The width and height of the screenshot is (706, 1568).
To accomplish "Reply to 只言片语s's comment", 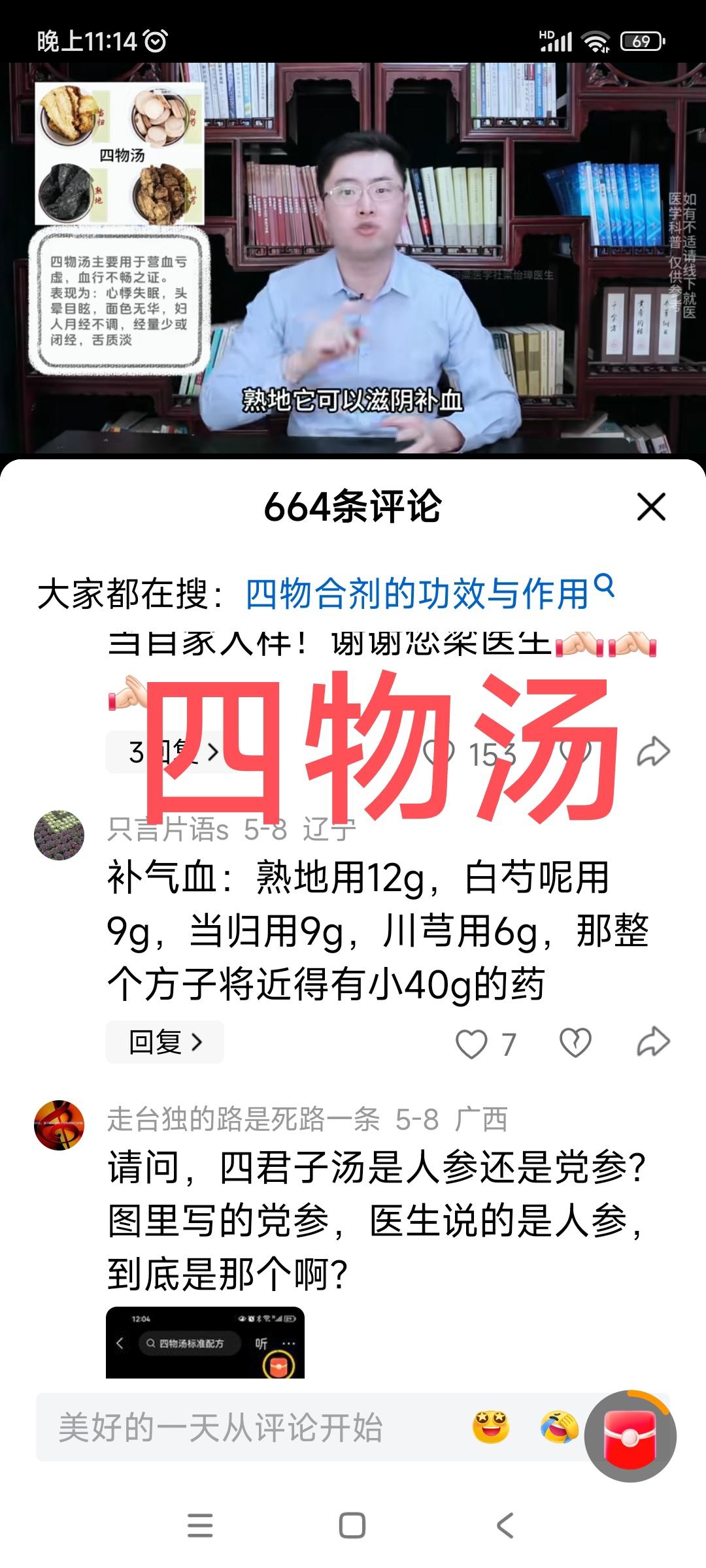I will point(165,1042).
